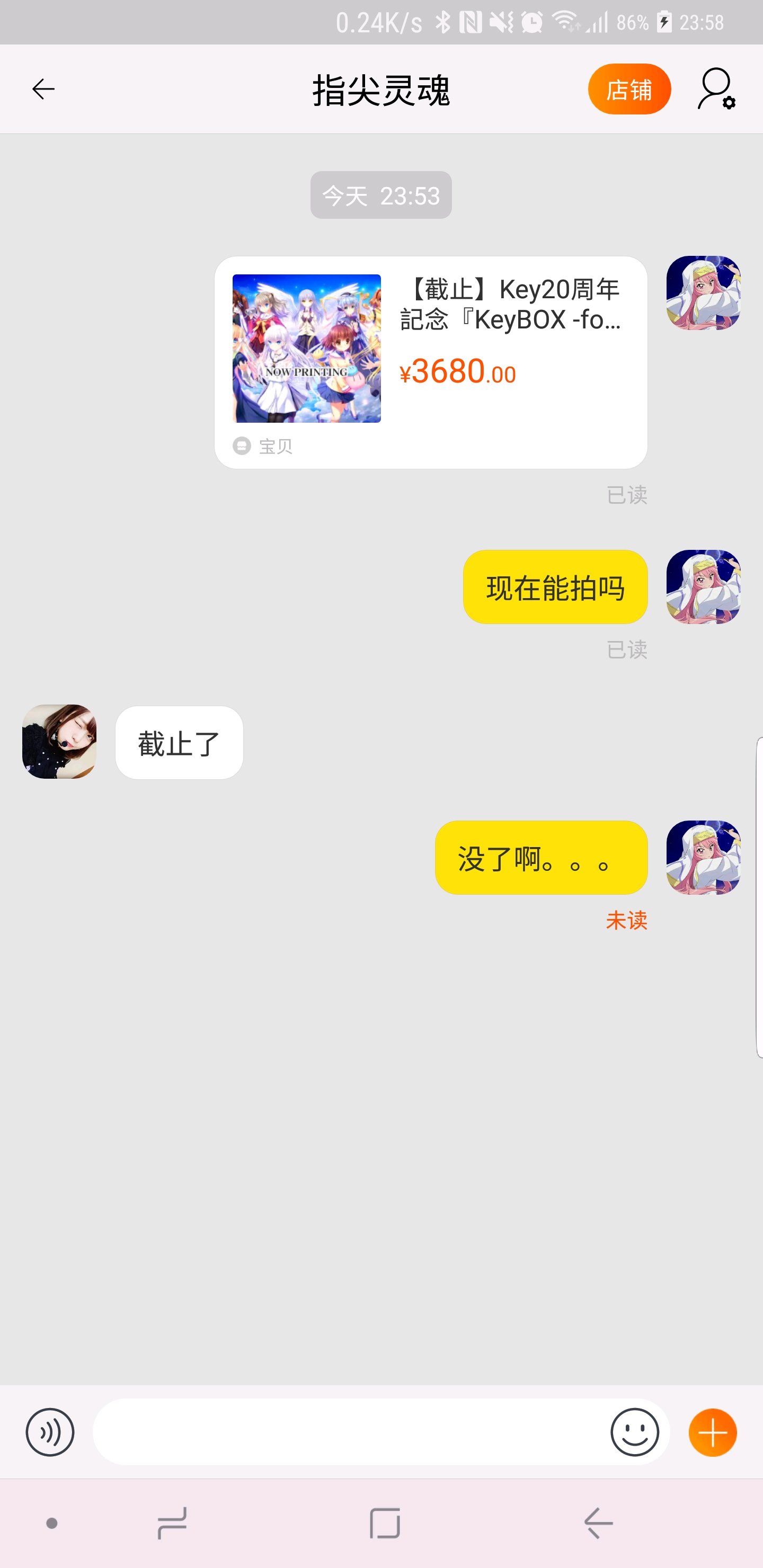Open the contact settings icon
Image resolution: width=763 pixels, height=1568 pixels.
716,90
